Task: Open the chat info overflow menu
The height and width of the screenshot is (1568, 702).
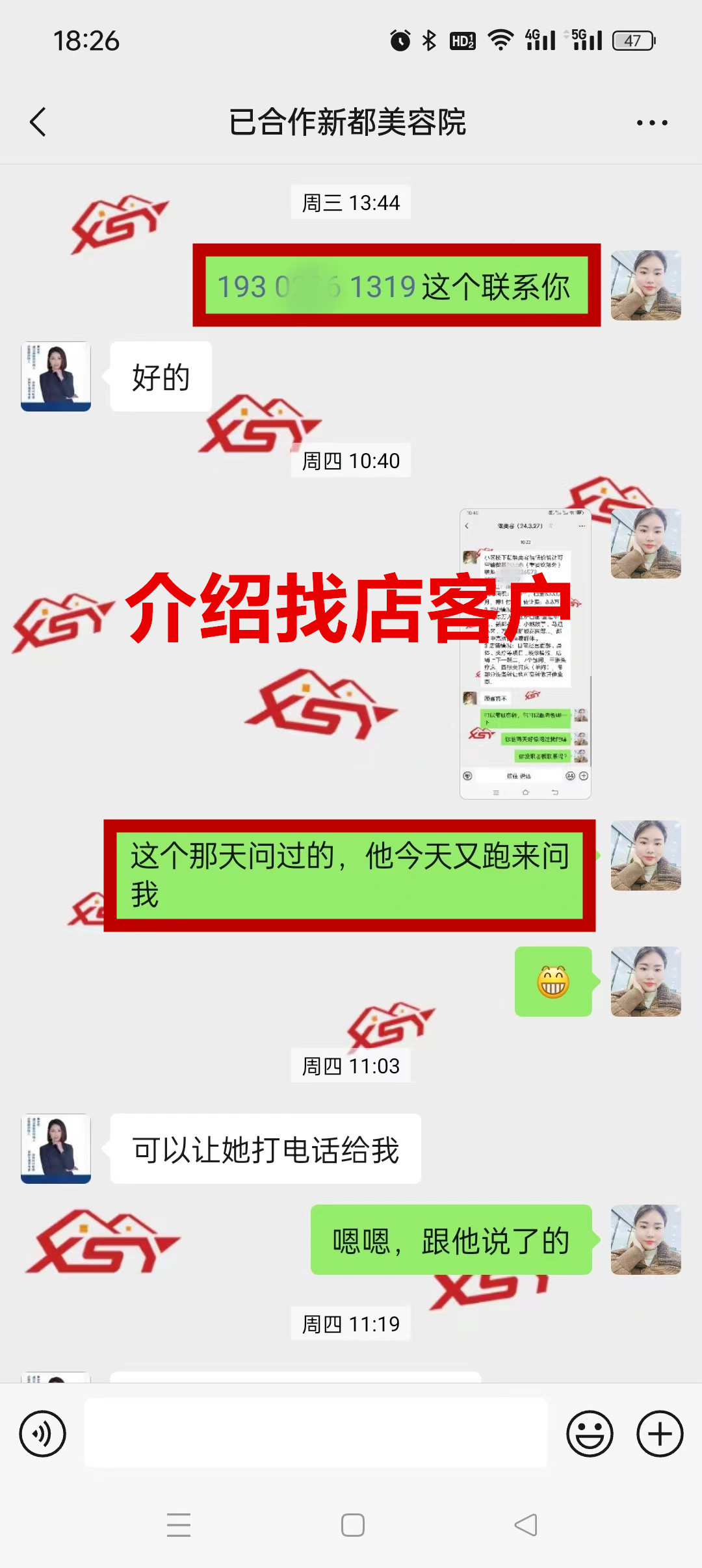Action: point(651,122)
